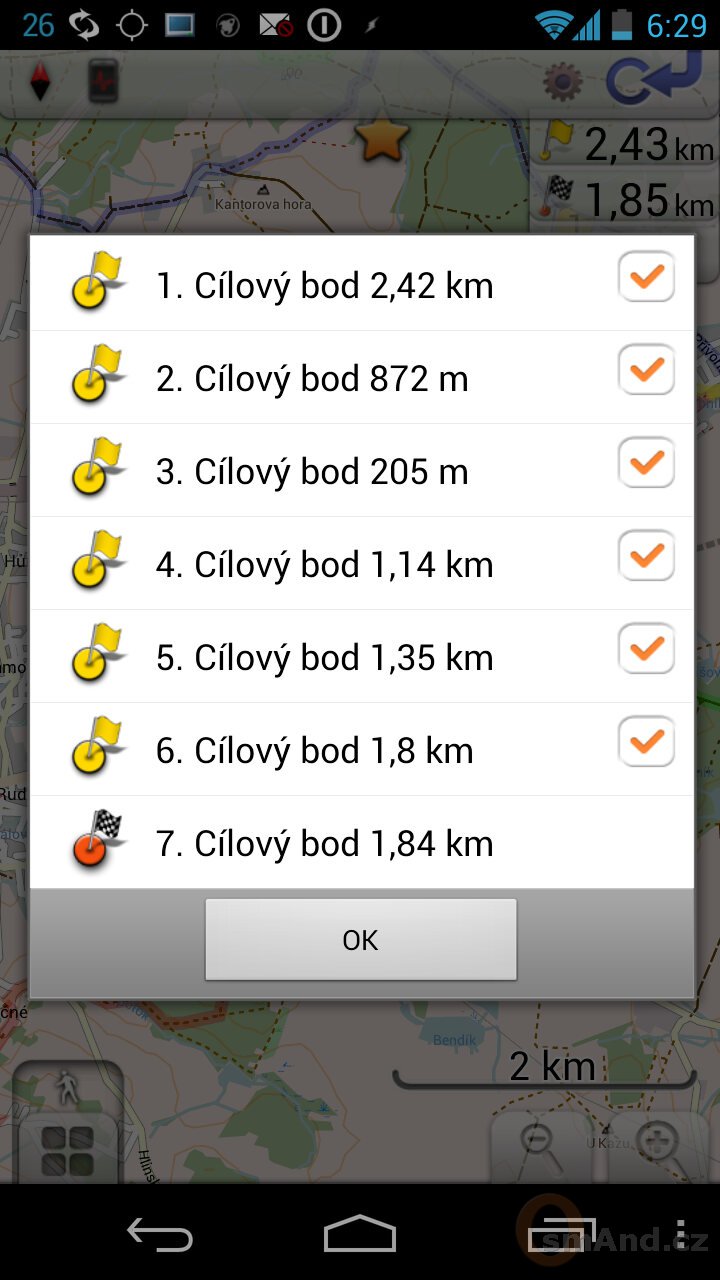The width and height of the screenshot is (720, 1280).
Task: Select the 7. Cílový bod 1,84 km row
Action: click(x=361, y=843)
